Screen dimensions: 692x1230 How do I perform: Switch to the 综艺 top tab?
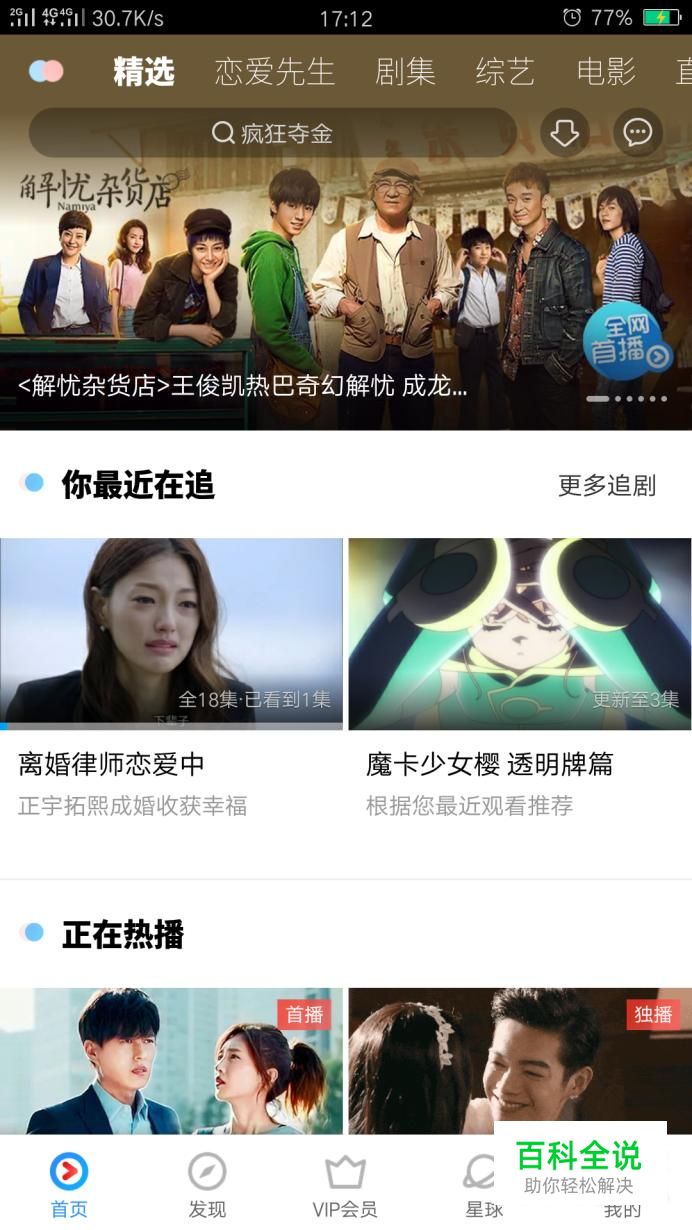coord(505,72)
